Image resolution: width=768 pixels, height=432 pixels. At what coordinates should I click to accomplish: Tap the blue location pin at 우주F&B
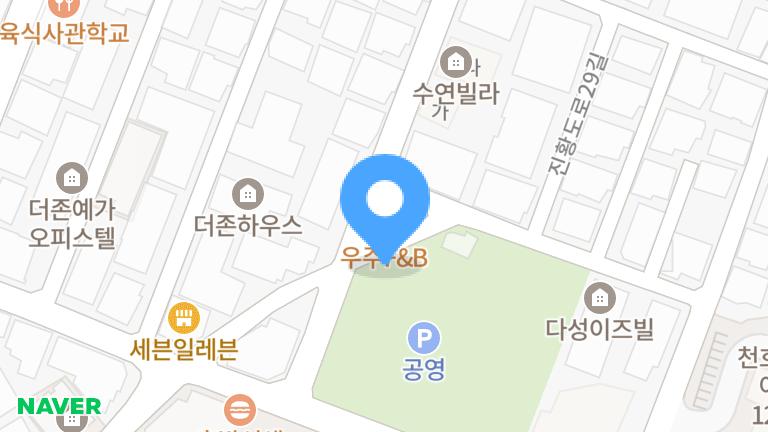pyautogui.click(x=385, y=201)
